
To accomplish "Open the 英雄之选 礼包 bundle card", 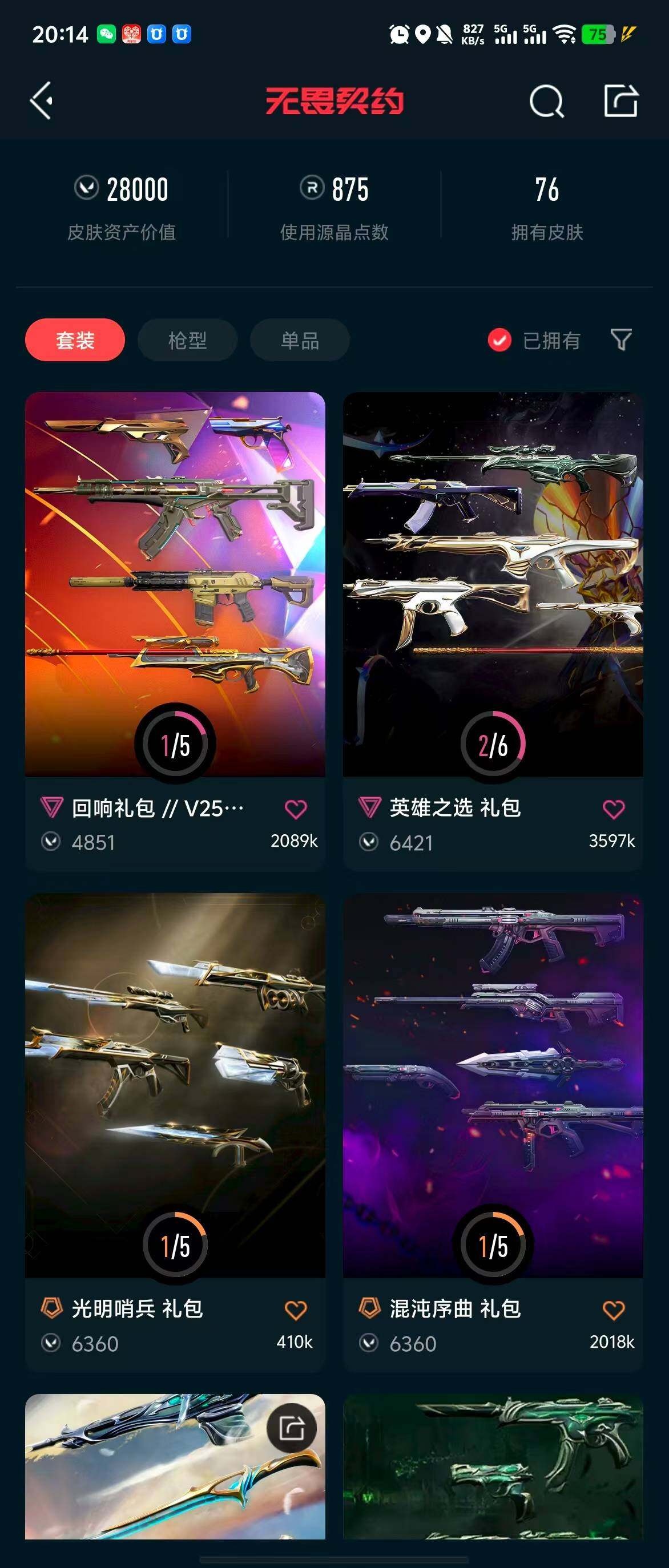I will point(493,584).
